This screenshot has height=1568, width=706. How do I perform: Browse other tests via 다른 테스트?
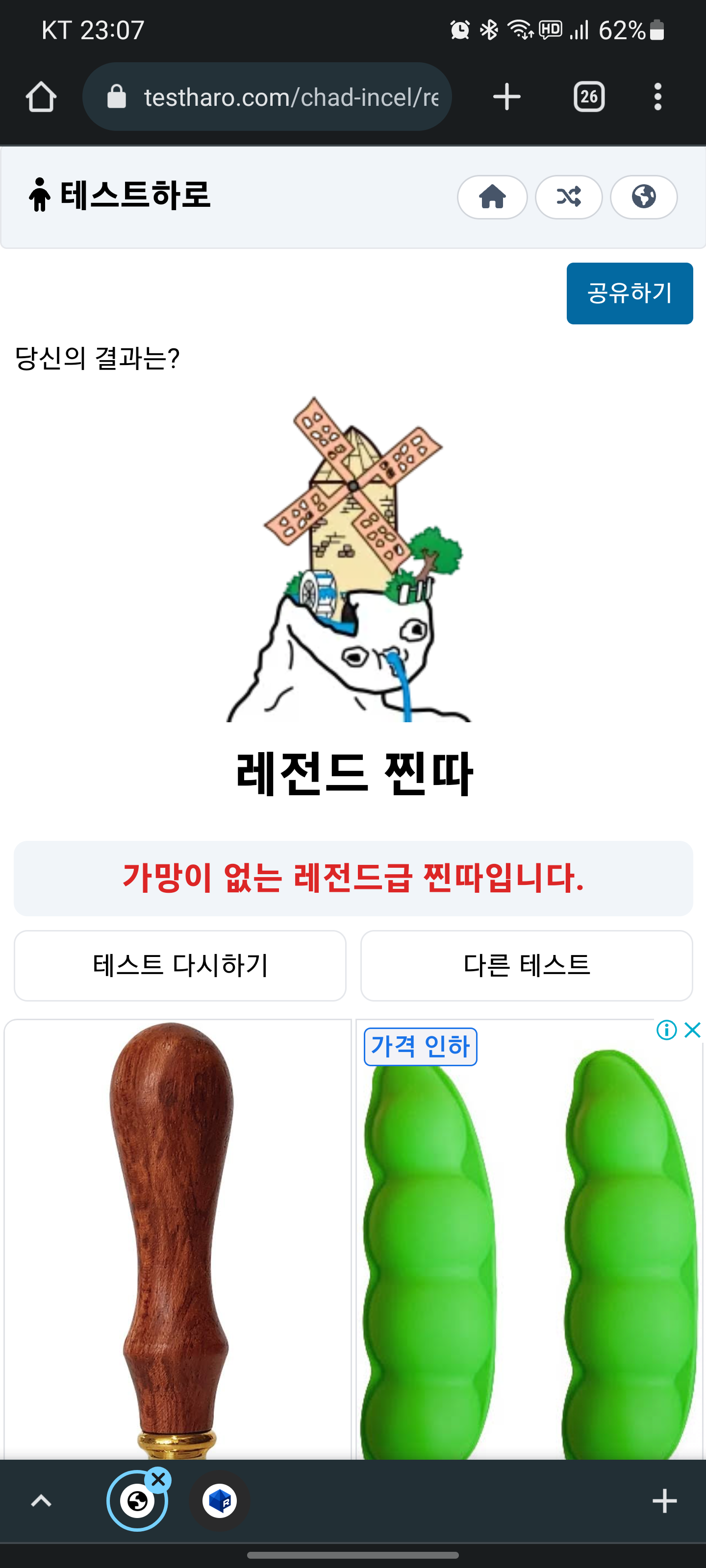click(526, 965)
